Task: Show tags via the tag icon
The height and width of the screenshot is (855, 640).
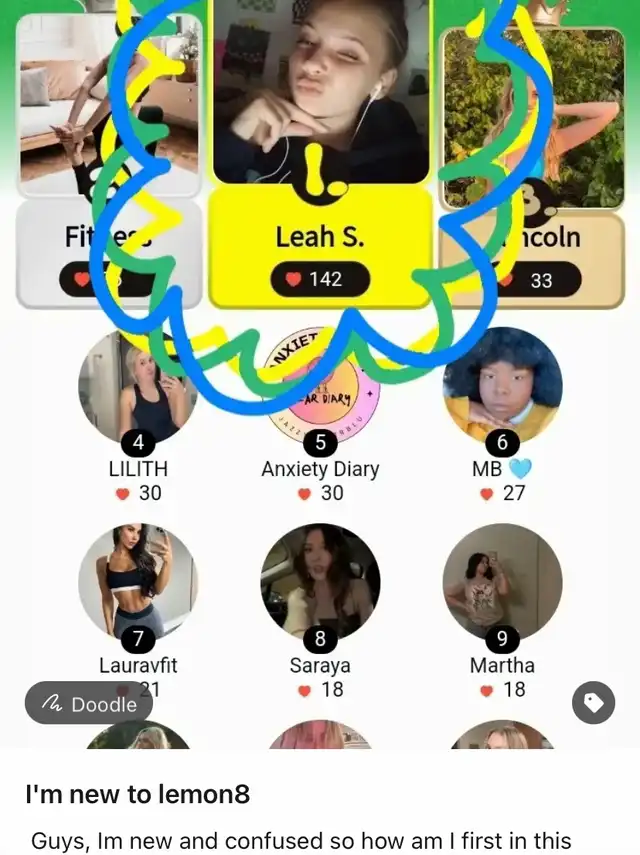Action: 594,702
